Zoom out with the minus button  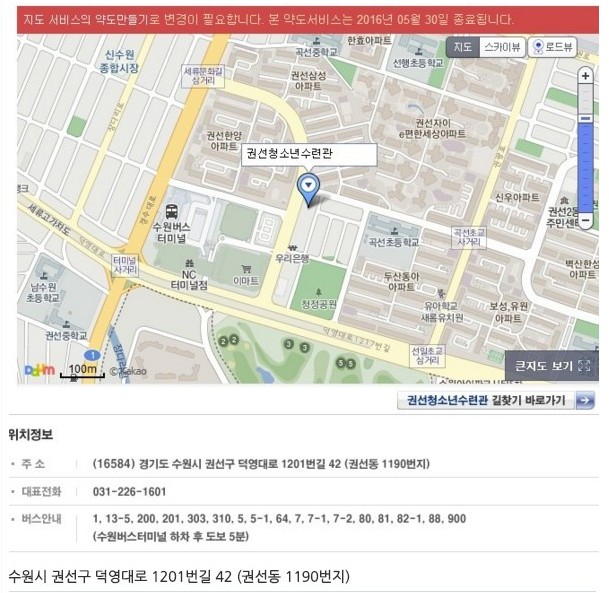pyautogui.click(x=586, y=221)
